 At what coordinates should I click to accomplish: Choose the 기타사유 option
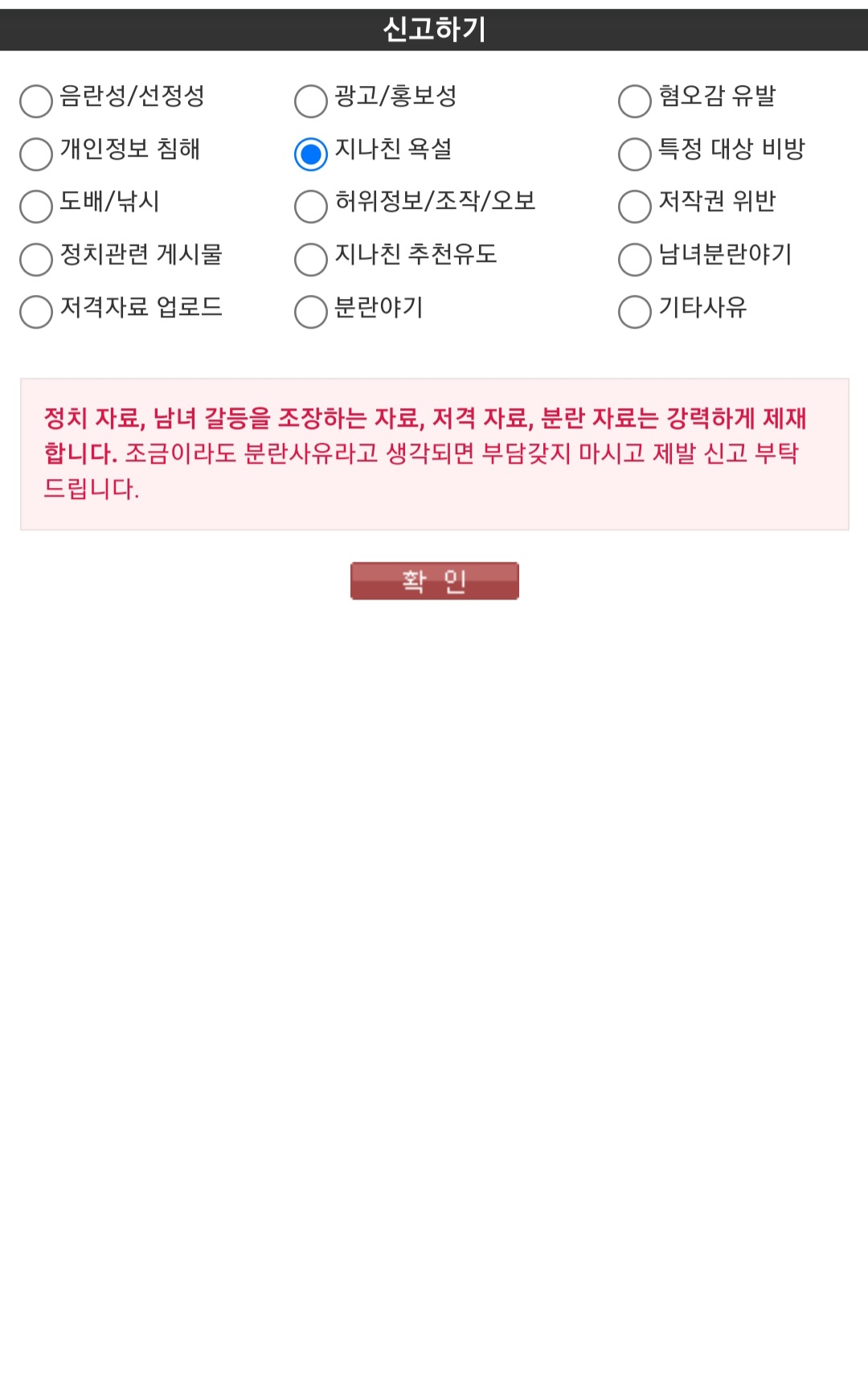click(x=635, y=312)
